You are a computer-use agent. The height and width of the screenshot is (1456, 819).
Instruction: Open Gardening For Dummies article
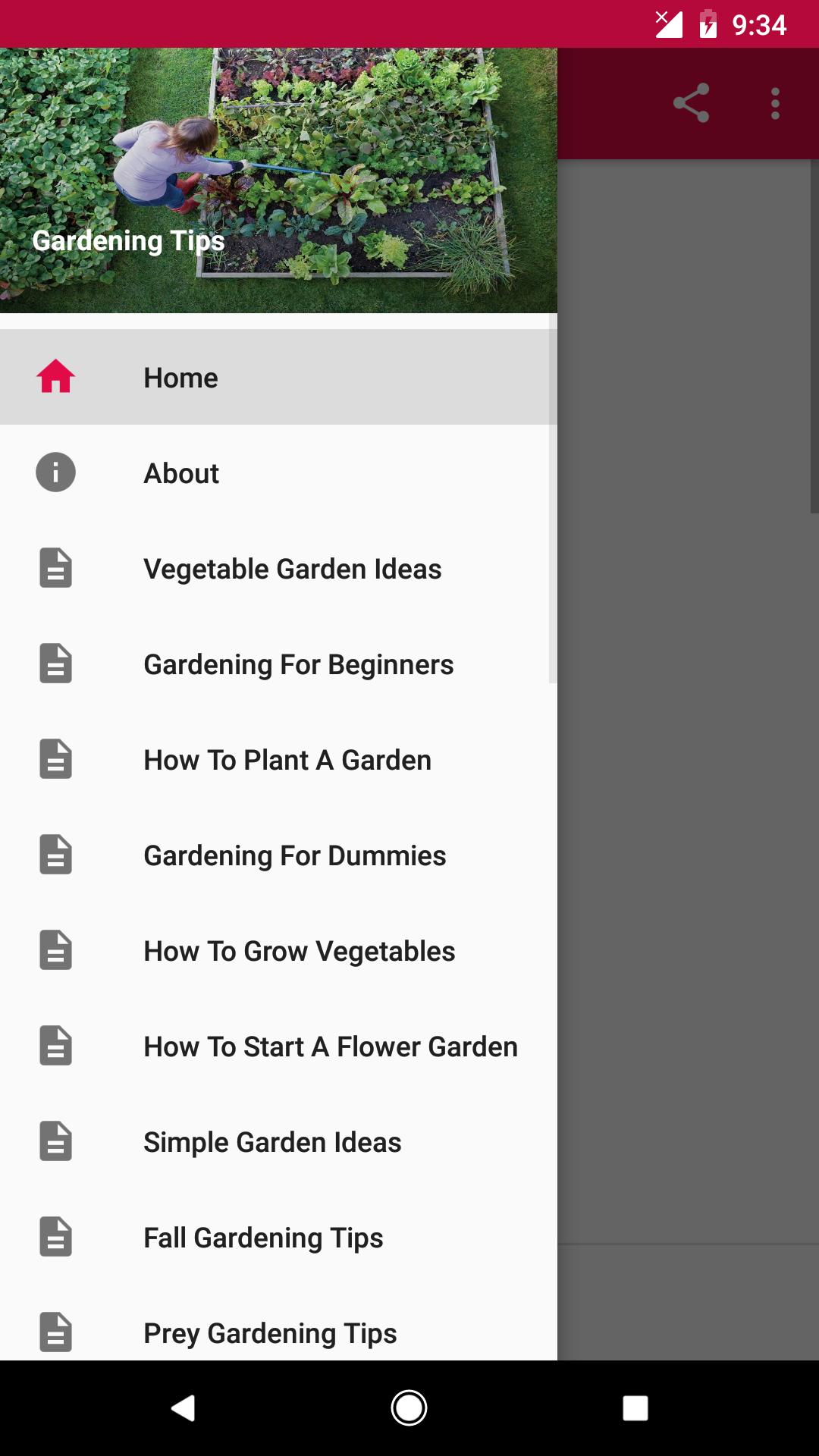(x=294, y=855)
